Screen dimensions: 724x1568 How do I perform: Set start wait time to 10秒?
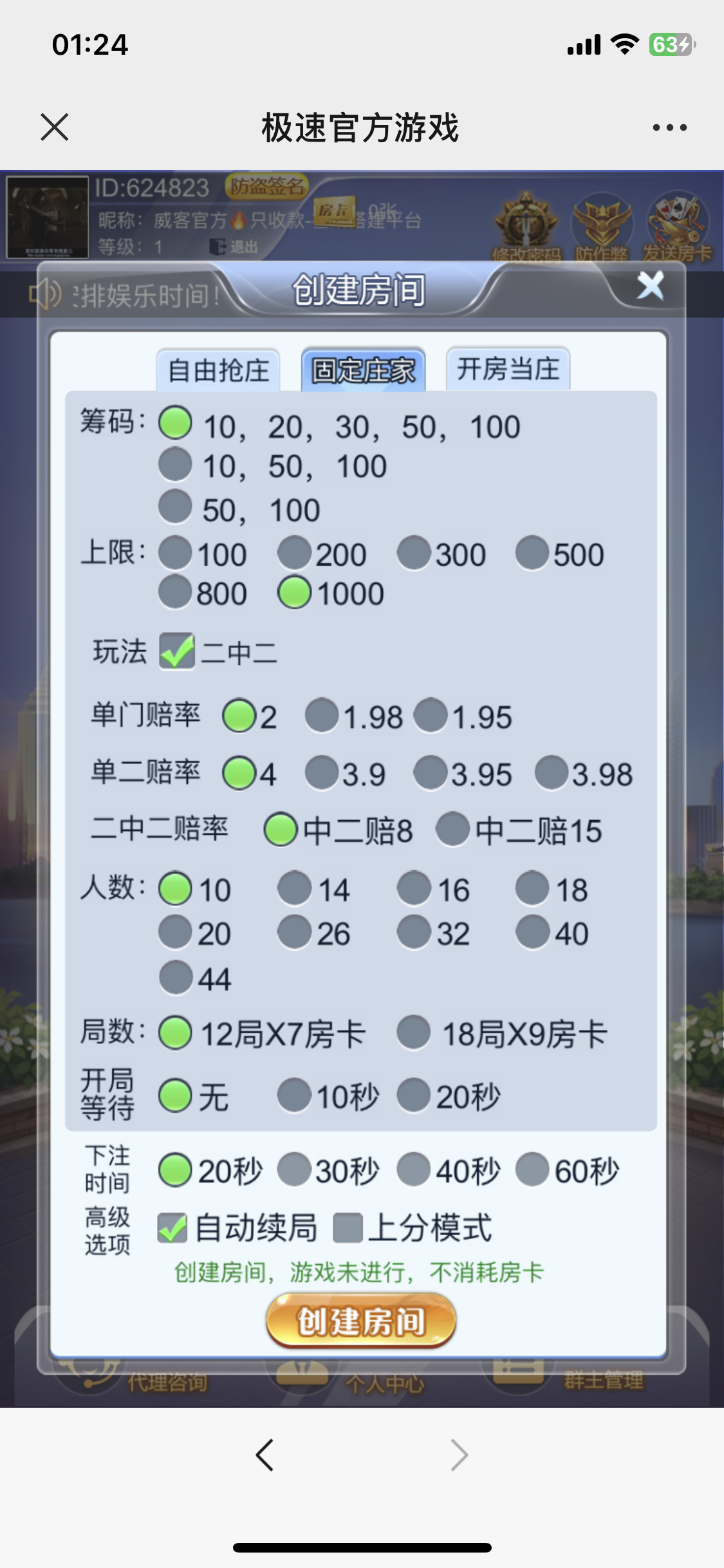[294, 1096]
